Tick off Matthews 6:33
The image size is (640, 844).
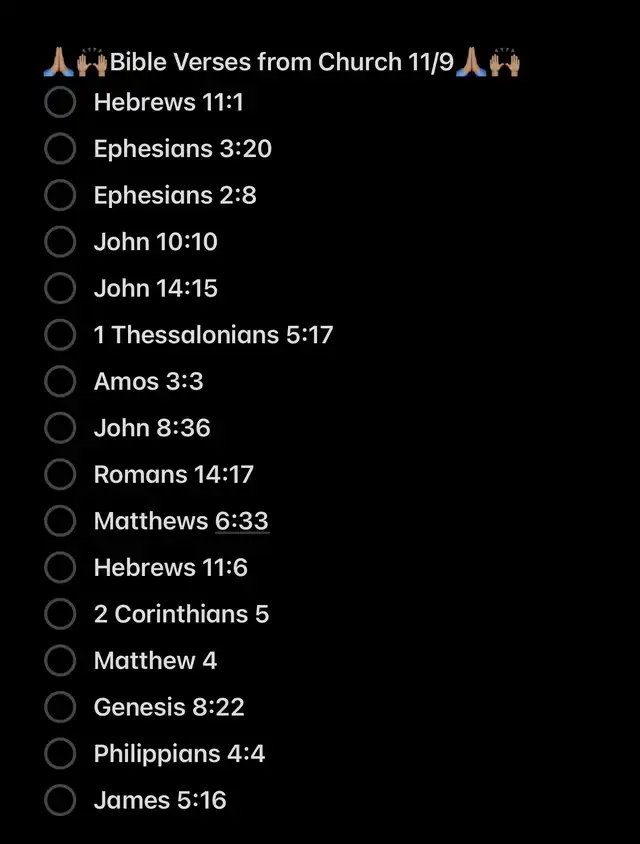pyautogui.click(x=60, y=521)
